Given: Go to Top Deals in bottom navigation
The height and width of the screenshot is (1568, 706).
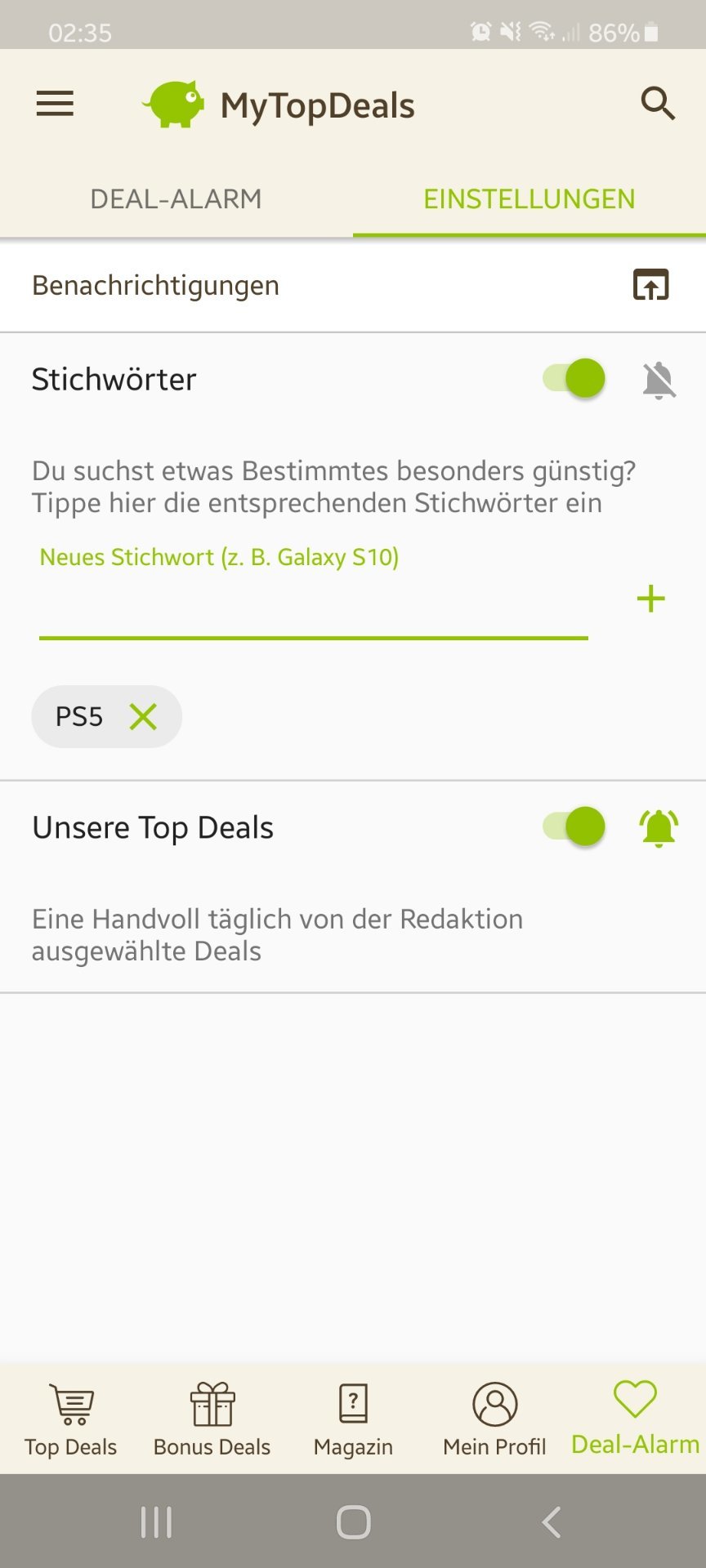Looking at the screenshot, I should [71, 1419].
